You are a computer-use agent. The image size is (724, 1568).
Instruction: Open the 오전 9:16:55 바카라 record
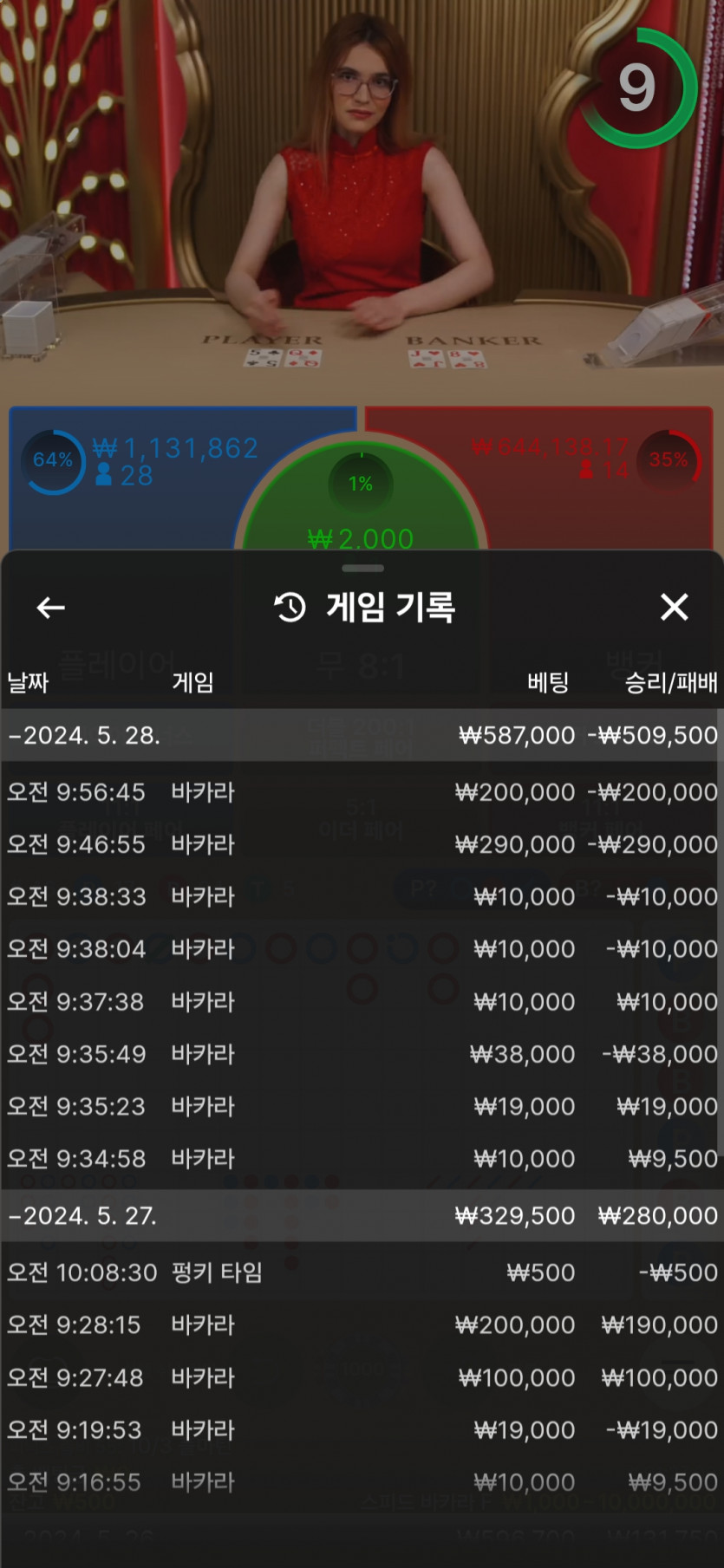click(362, 1482)
